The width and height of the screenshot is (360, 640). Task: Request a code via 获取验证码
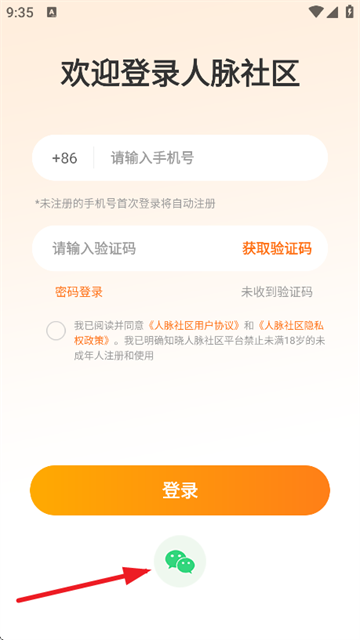pyautogui.click(x=277, y=248)
